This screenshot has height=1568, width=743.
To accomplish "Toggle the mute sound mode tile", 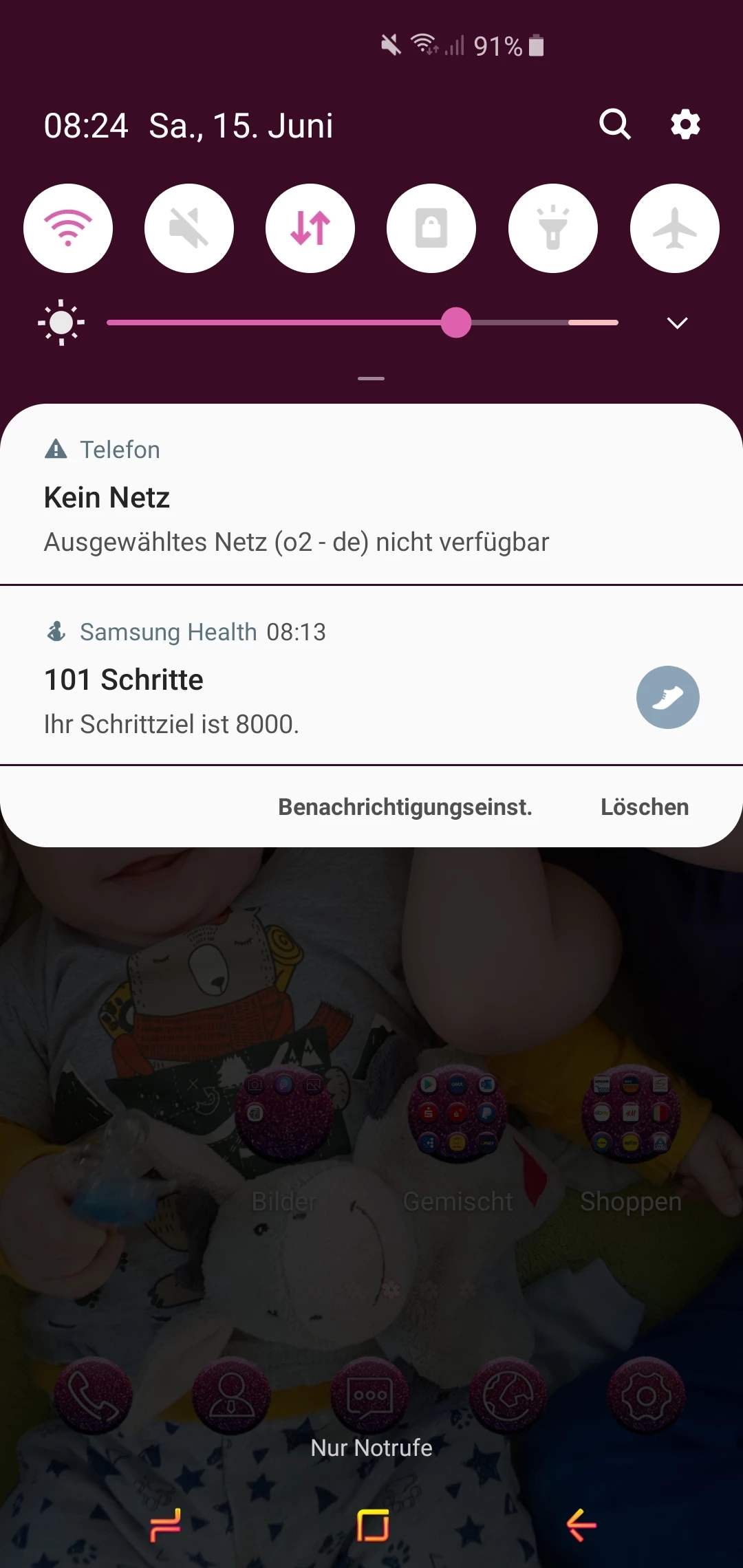I will tap(189, 228).
